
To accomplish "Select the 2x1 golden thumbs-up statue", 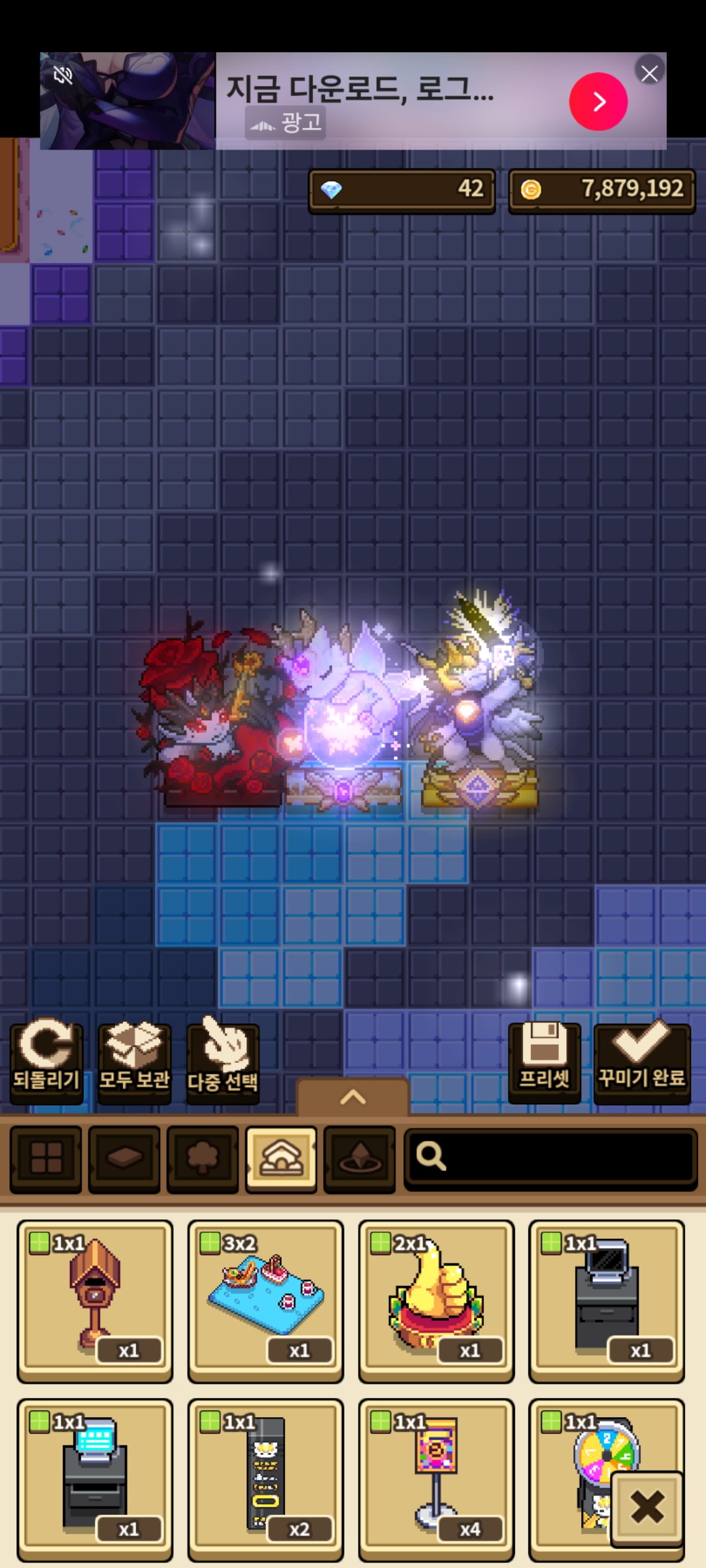I will click(436, 1300).
